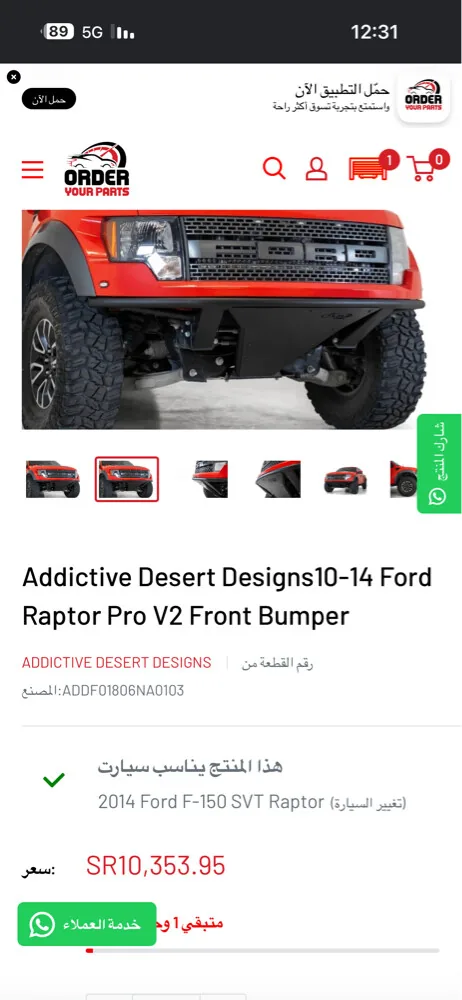Viewport: 462px width, 1000px height.
Task: Open the search magnifier icon
Action: coord(274,168)
